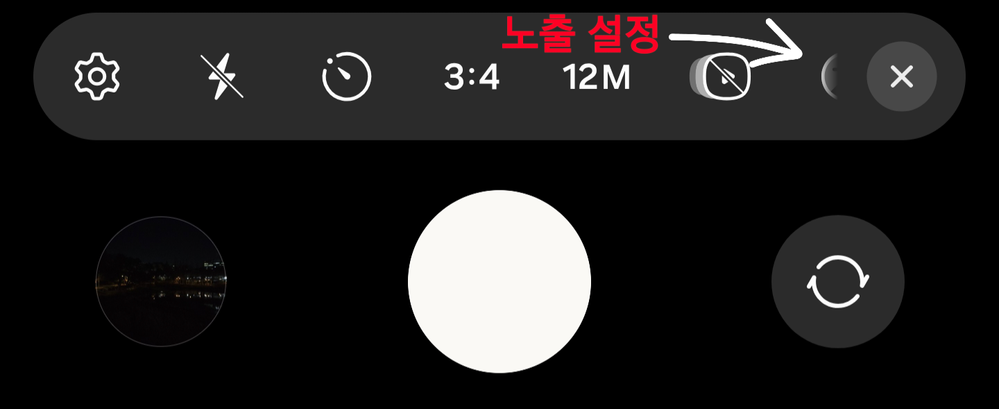Toggle the flash setting

pyautogui.click(x=222, y=77)
